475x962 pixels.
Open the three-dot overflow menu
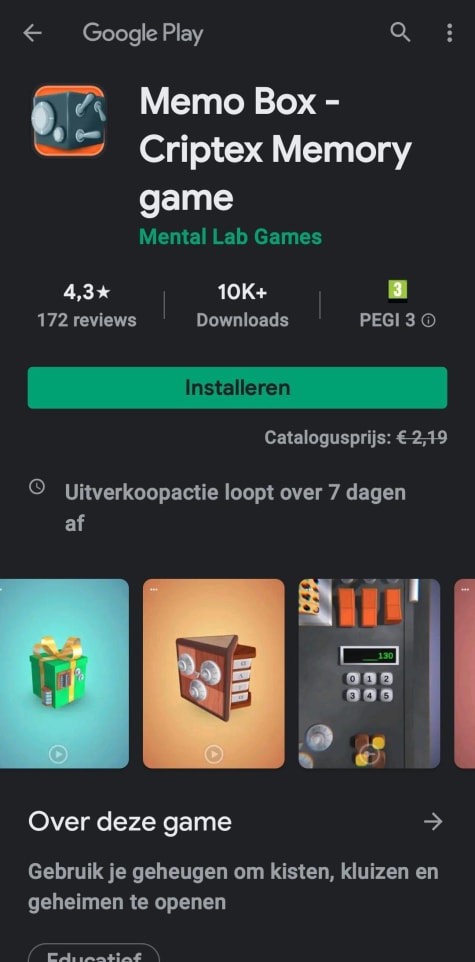tap(449, 33)
